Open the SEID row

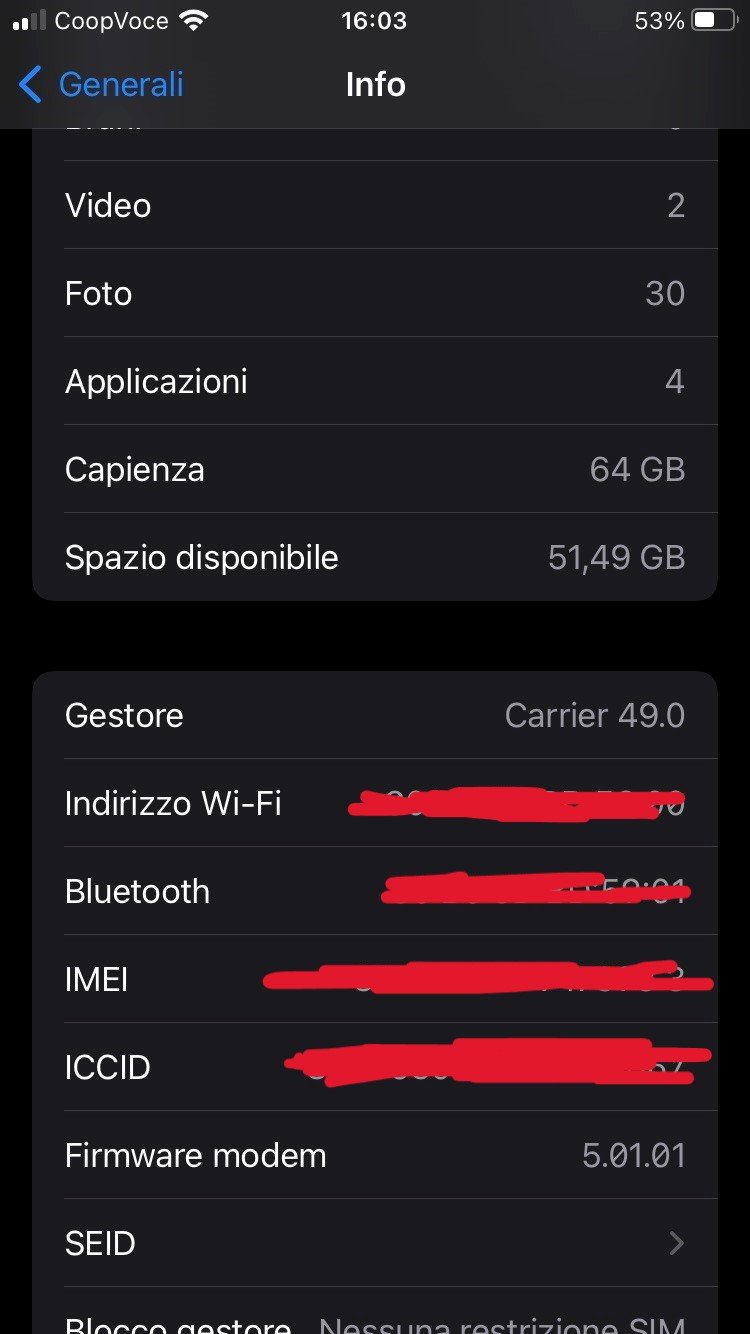[x=375, y=1243]
